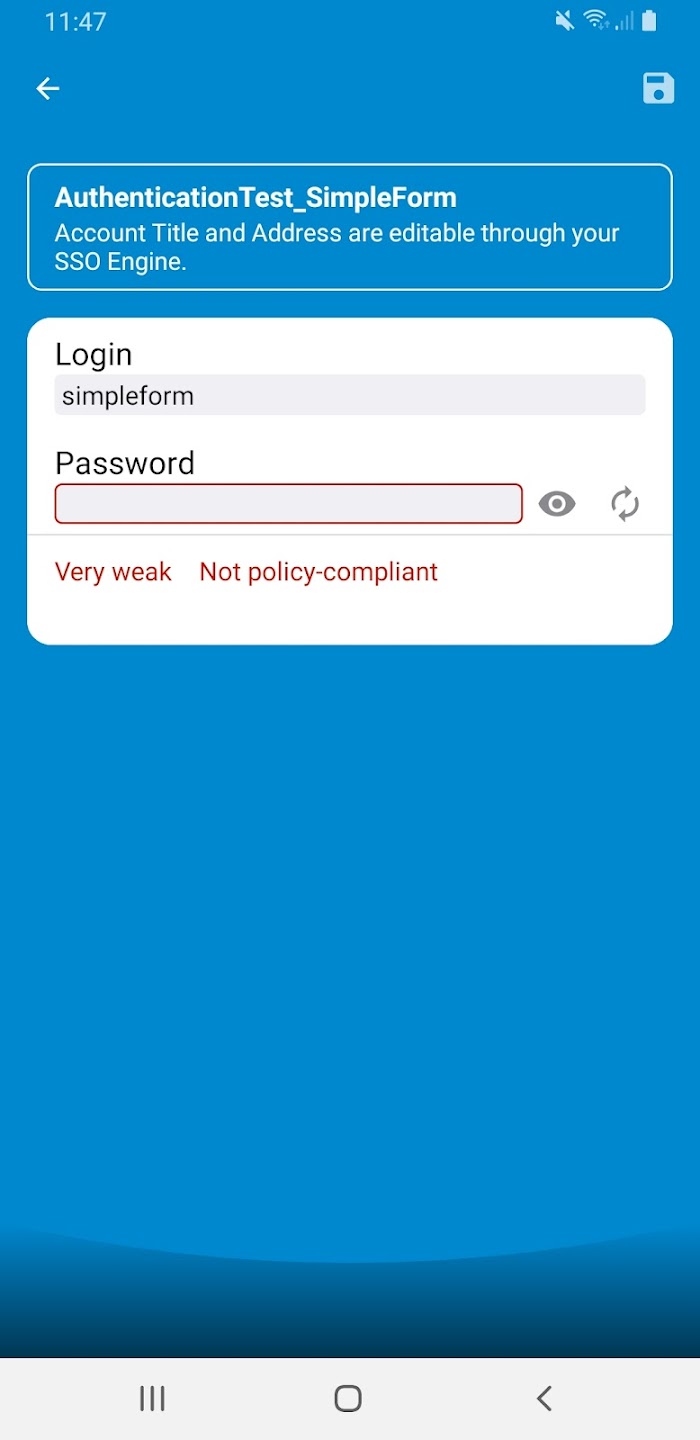Go to the home screen
700x1440 pixels.
pyautogui.click(x=348, y=1398)
